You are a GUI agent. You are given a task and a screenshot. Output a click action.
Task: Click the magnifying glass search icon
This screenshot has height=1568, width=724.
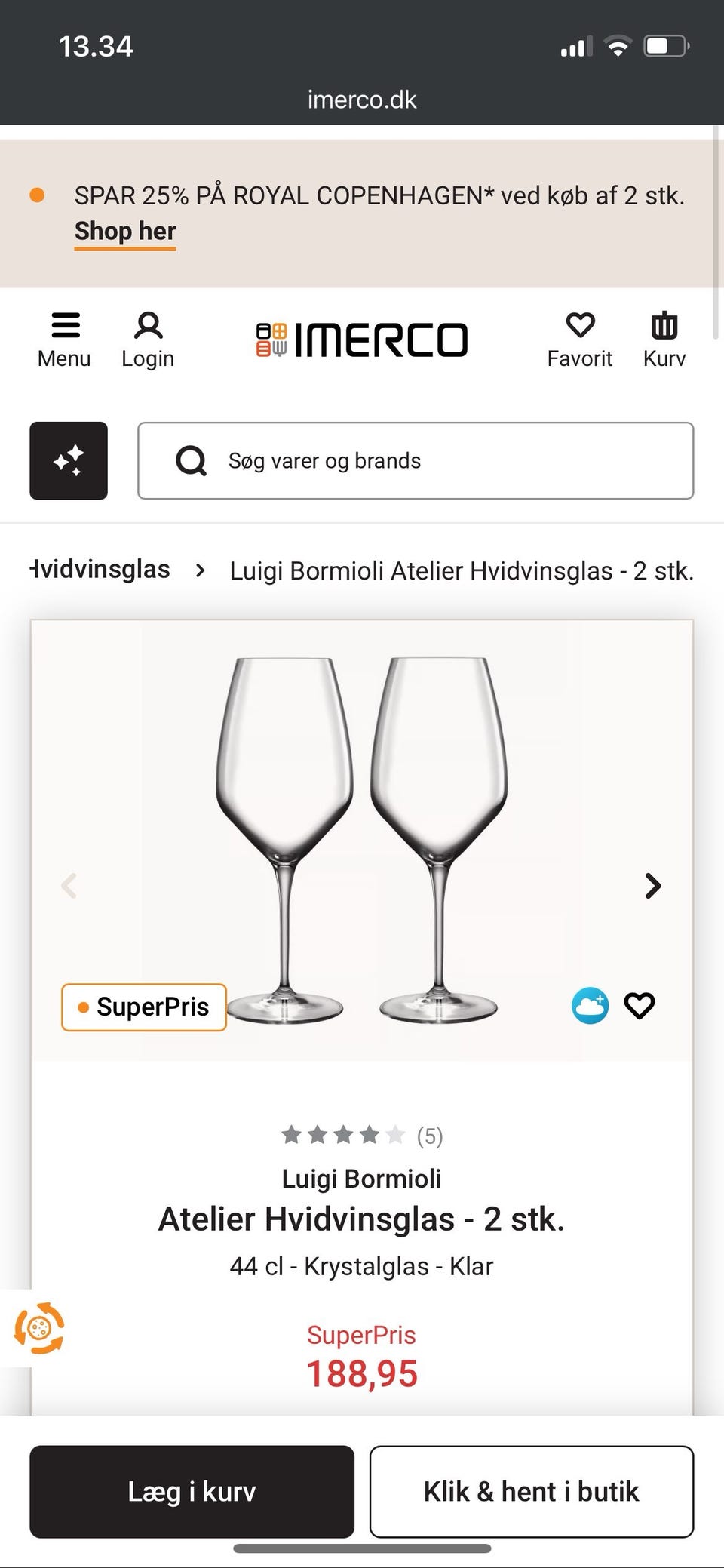191,461
